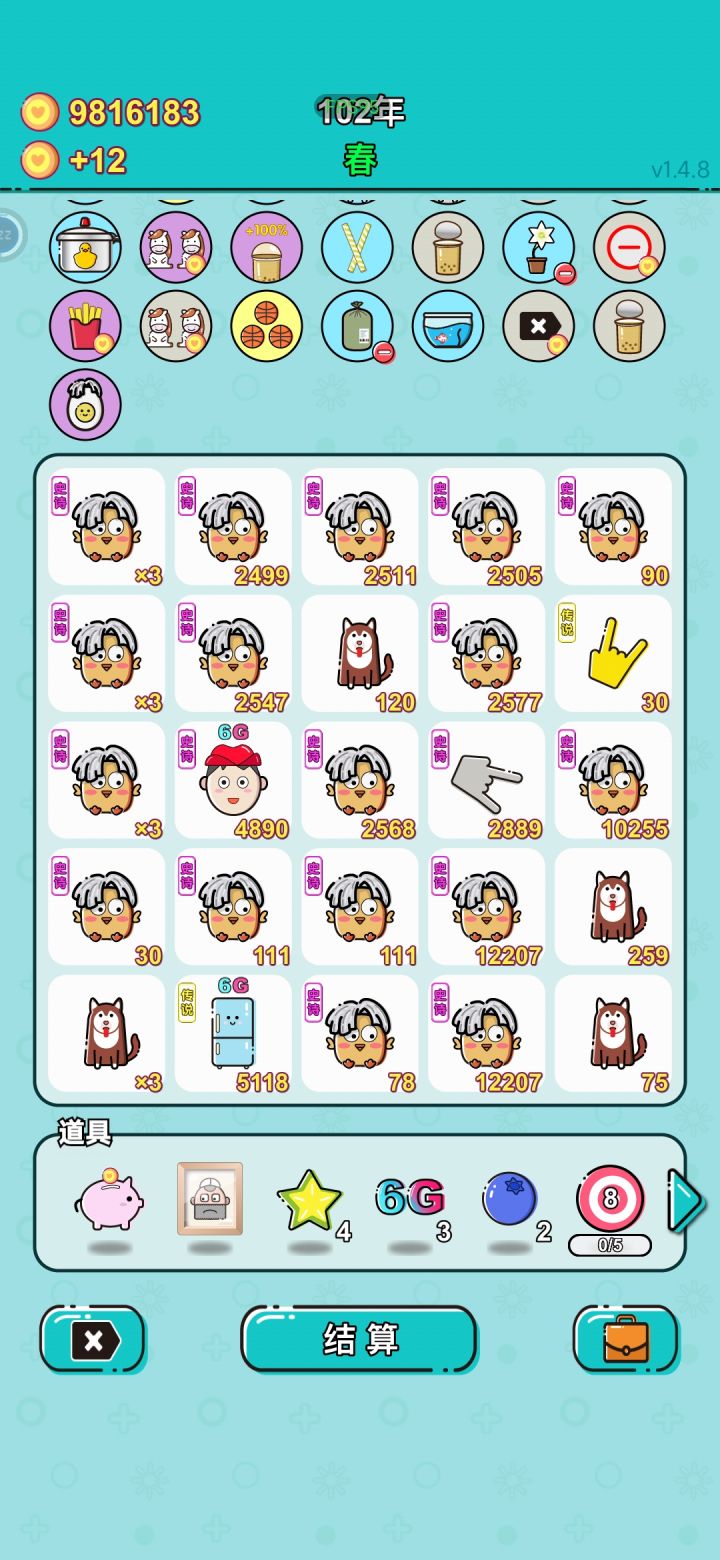The height and width of the screenshot is (1560, 720).
Task: Select the red minus circle debuff
Action: point(629,246)
